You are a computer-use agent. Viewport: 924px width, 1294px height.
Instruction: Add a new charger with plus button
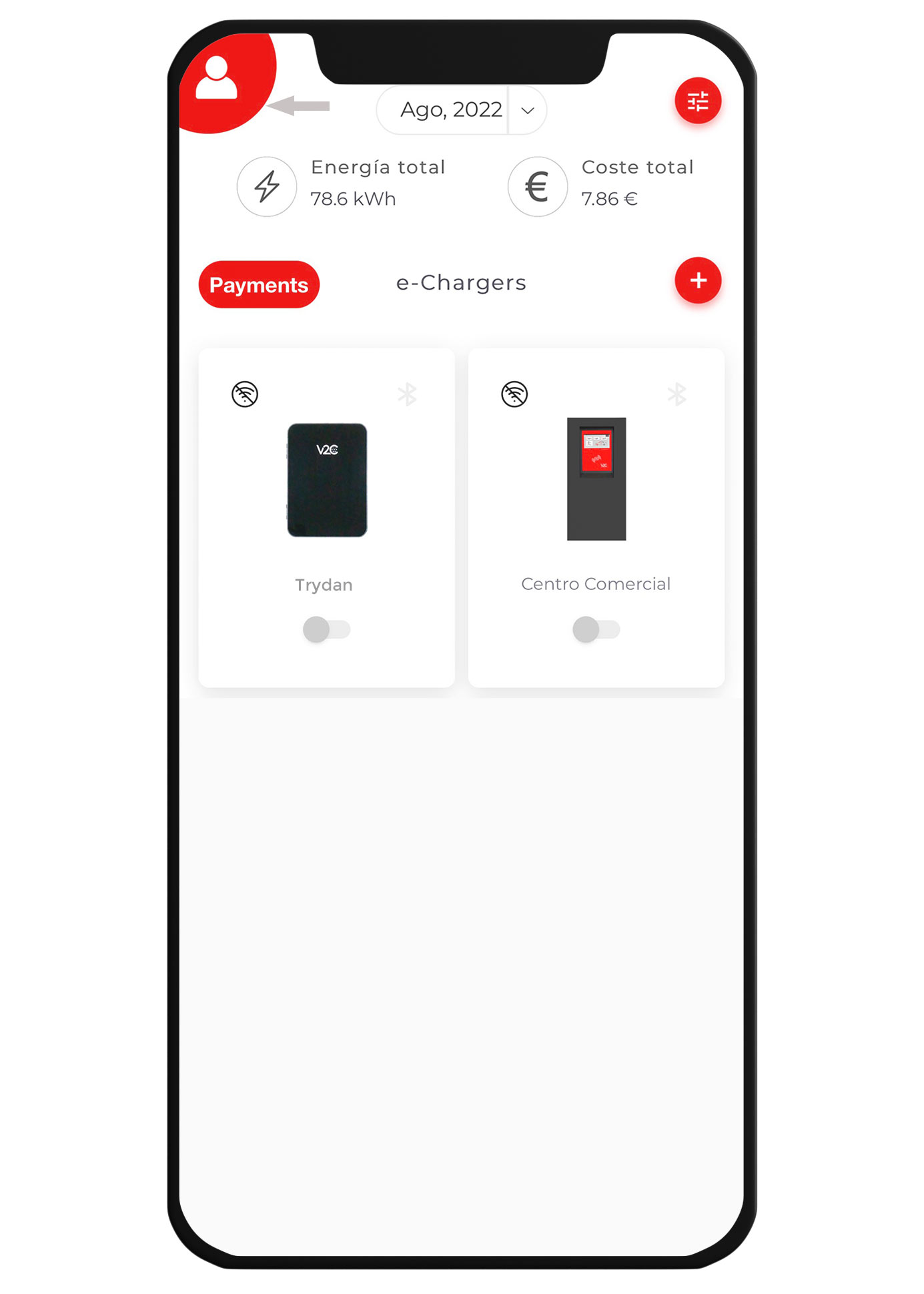pyautogui.click(x=698, y=280)
